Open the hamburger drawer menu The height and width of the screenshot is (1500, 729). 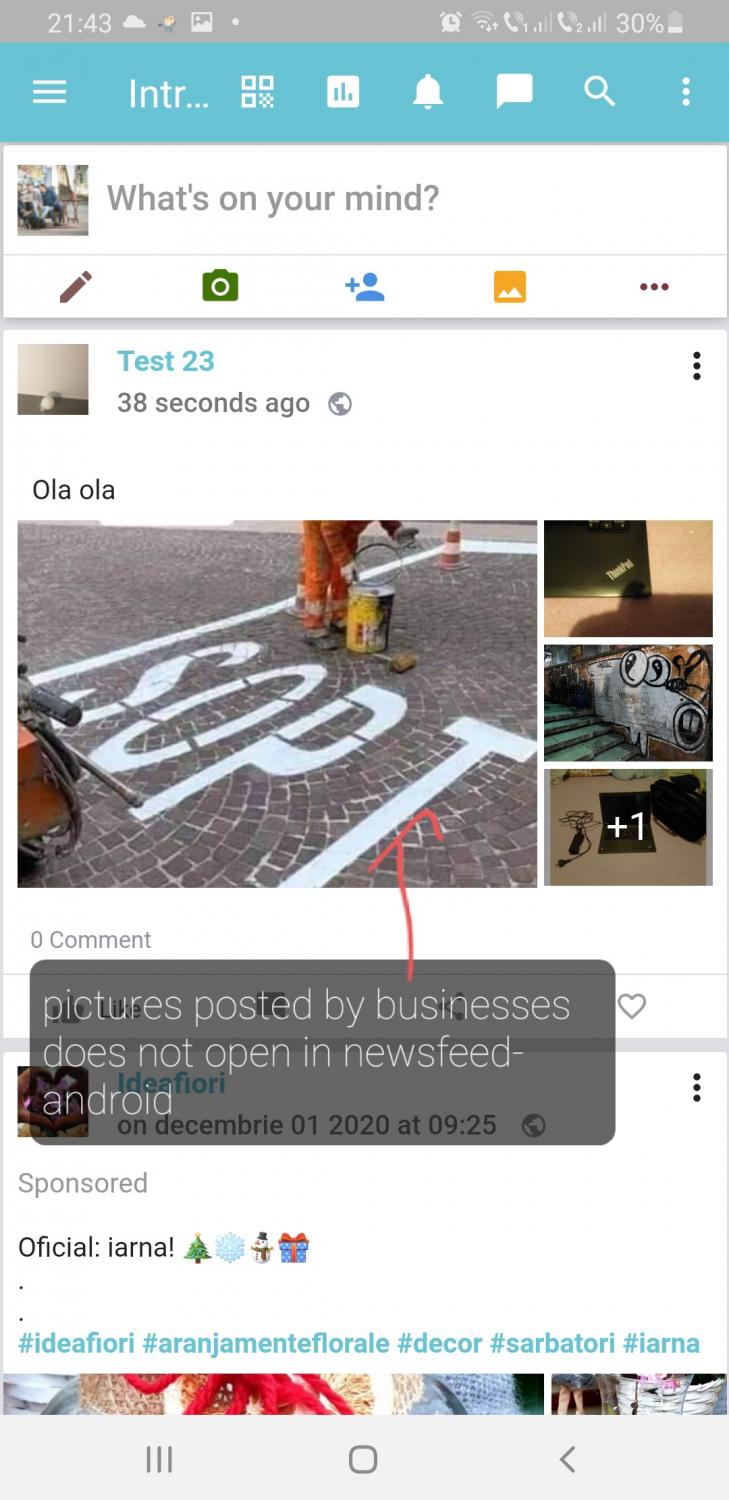point(49,93)
